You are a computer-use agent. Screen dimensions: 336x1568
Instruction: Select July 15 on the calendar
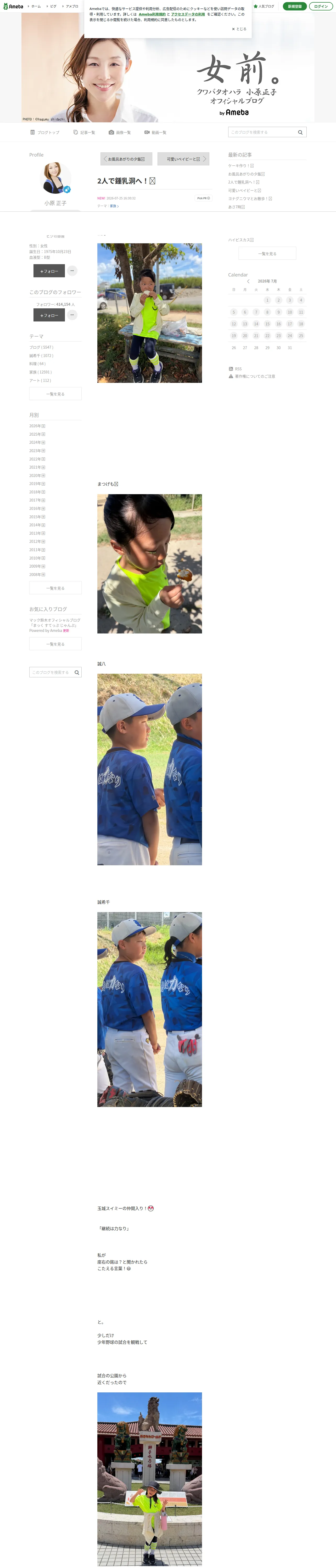pos(267,324)
